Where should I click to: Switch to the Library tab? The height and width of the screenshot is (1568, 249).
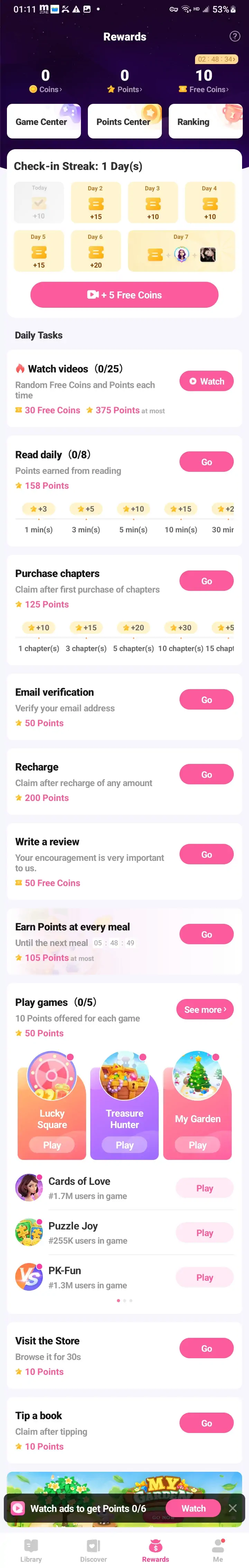tap(31, 1550)
